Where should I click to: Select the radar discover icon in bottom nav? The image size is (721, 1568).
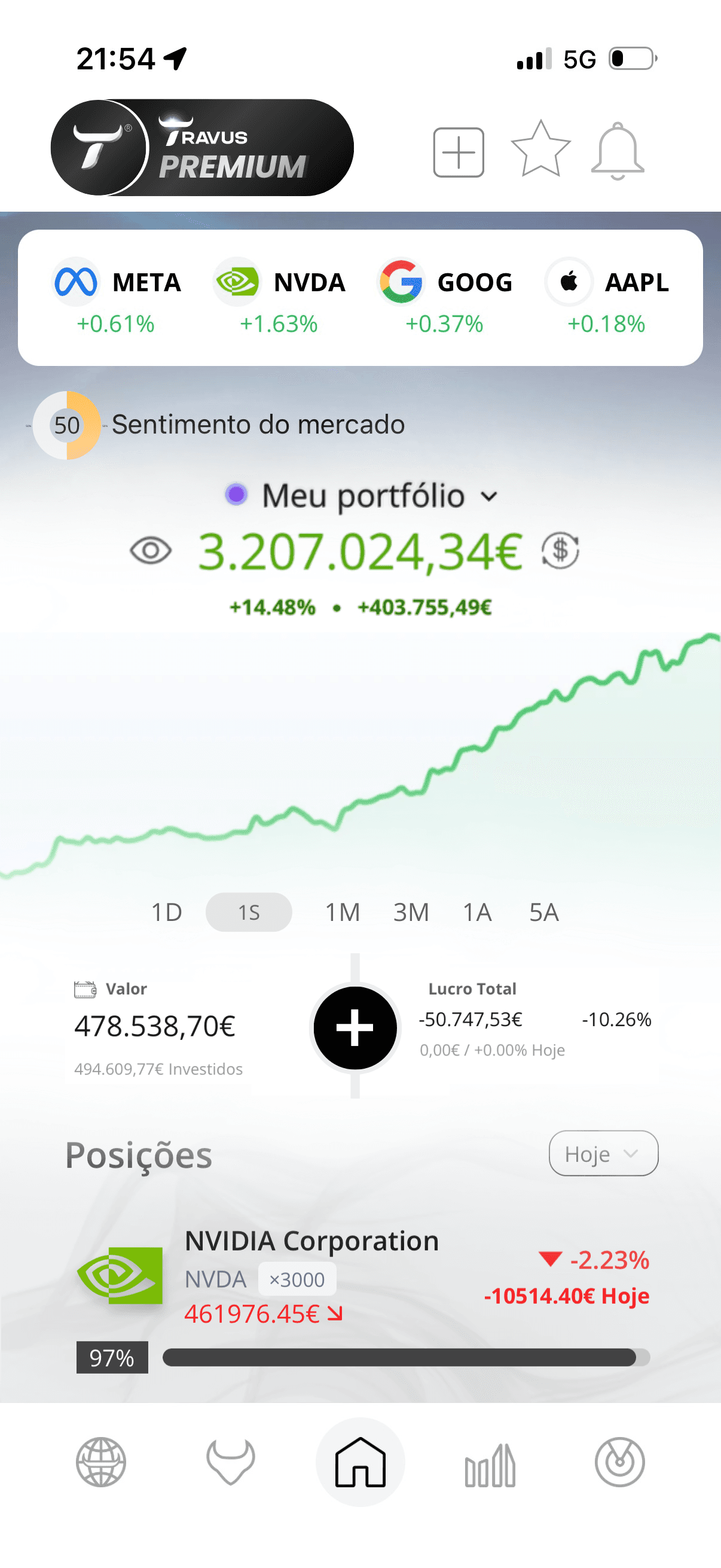coord(621,1465)
